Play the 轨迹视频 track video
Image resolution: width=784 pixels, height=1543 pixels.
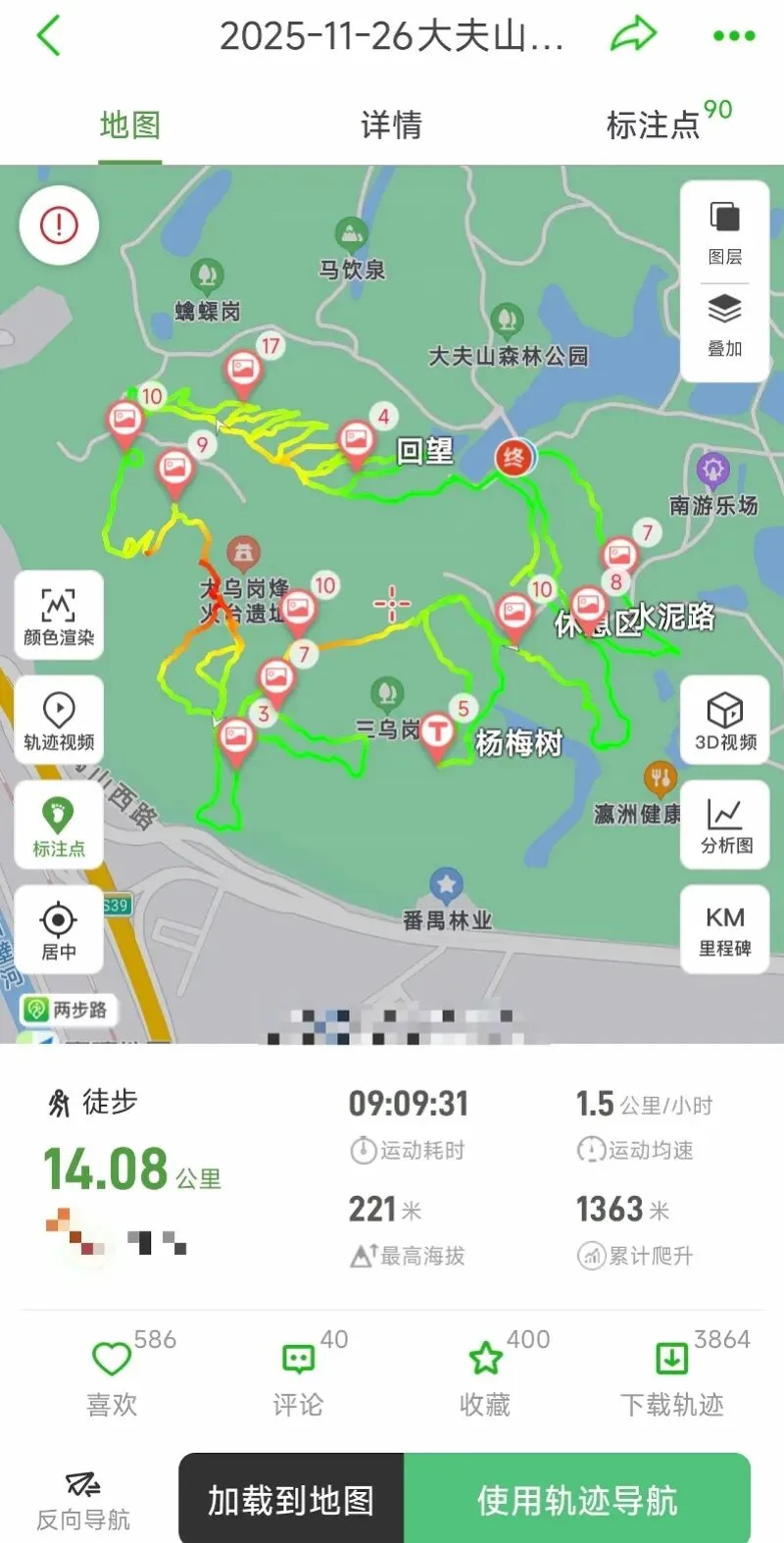click(x=59, y=722)
